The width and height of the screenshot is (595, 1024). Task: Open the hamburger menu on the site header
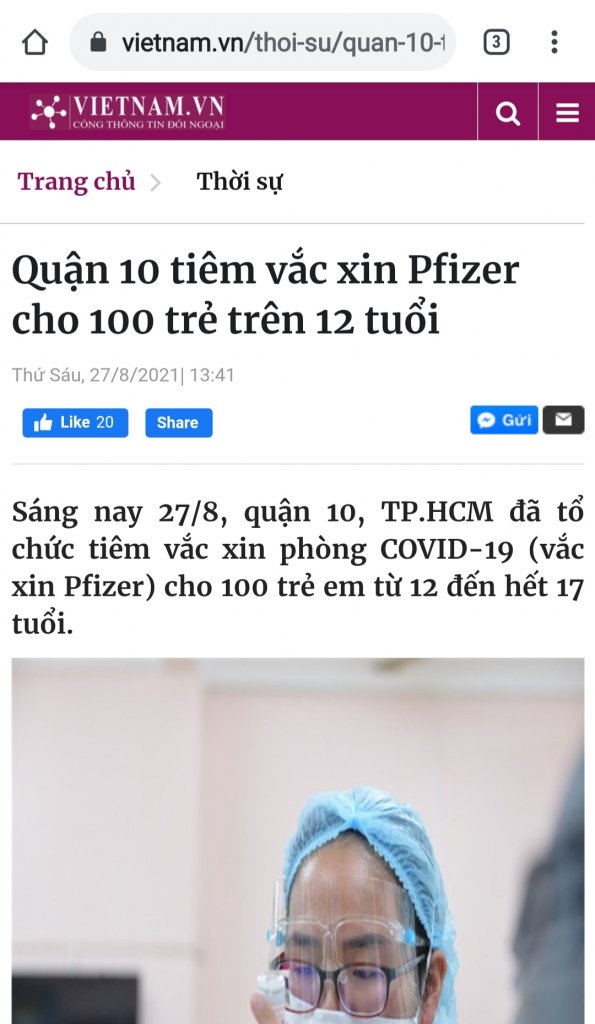point(567,112)
